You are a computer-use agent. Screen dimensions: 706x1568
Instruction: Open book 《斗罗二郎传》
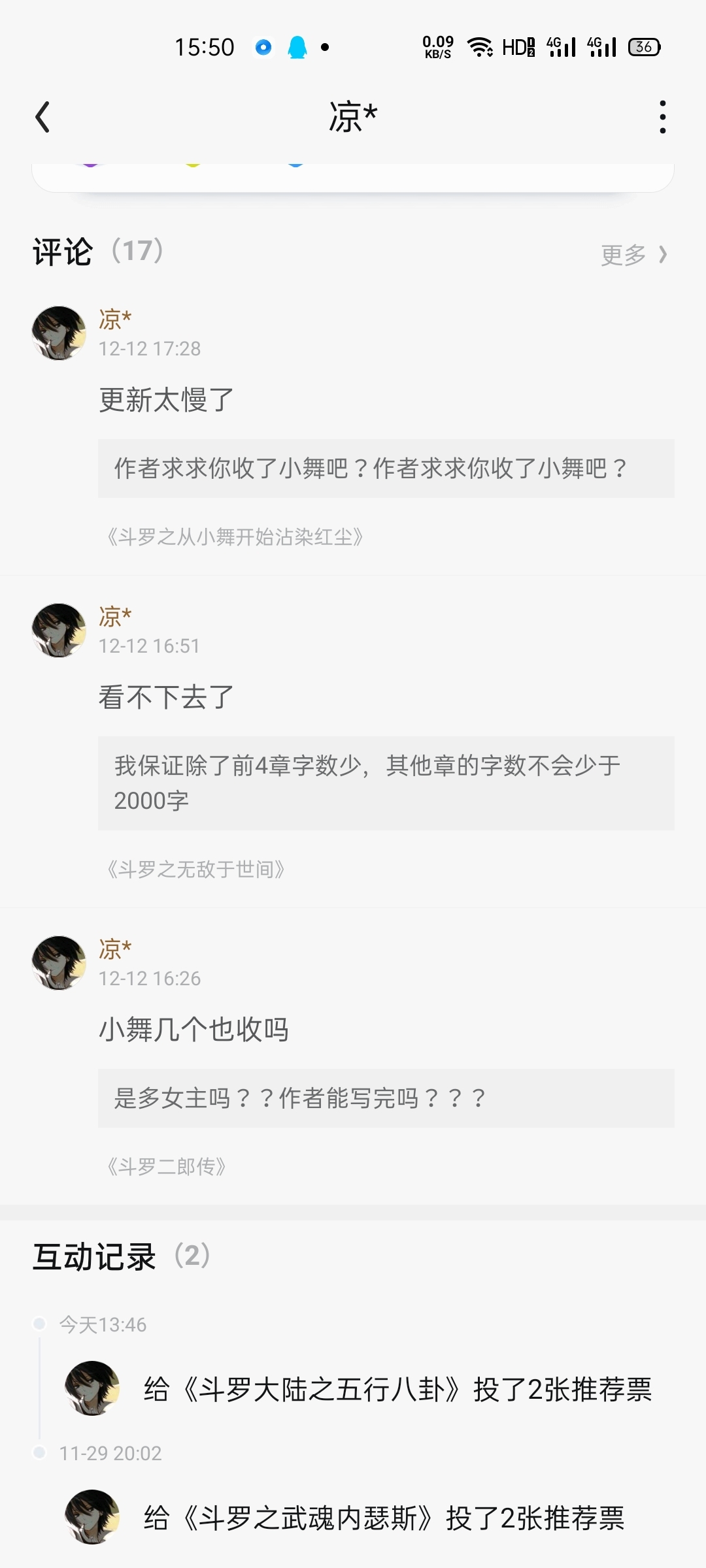coord(166,1166)
